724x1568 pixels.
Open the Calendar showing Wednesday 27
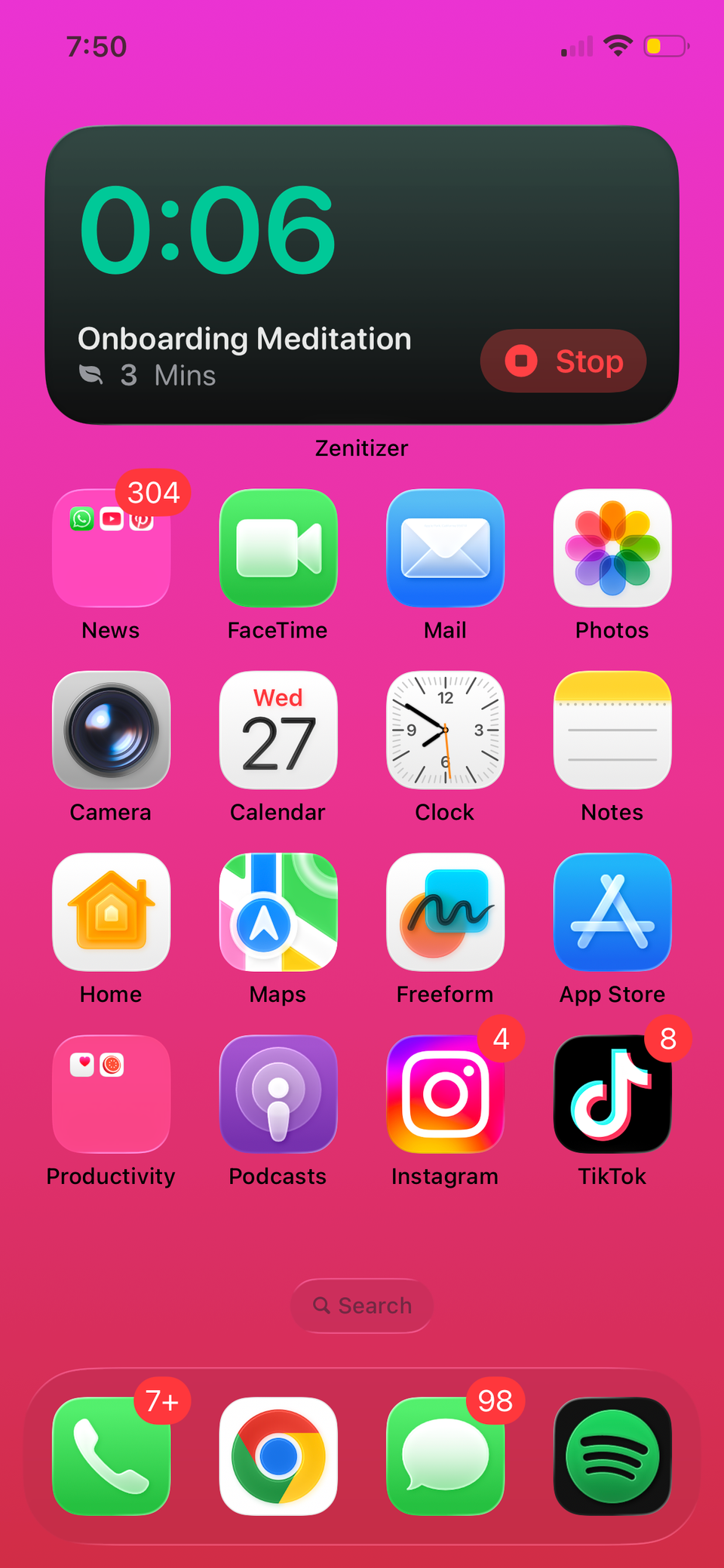click(x=278, y=730)
